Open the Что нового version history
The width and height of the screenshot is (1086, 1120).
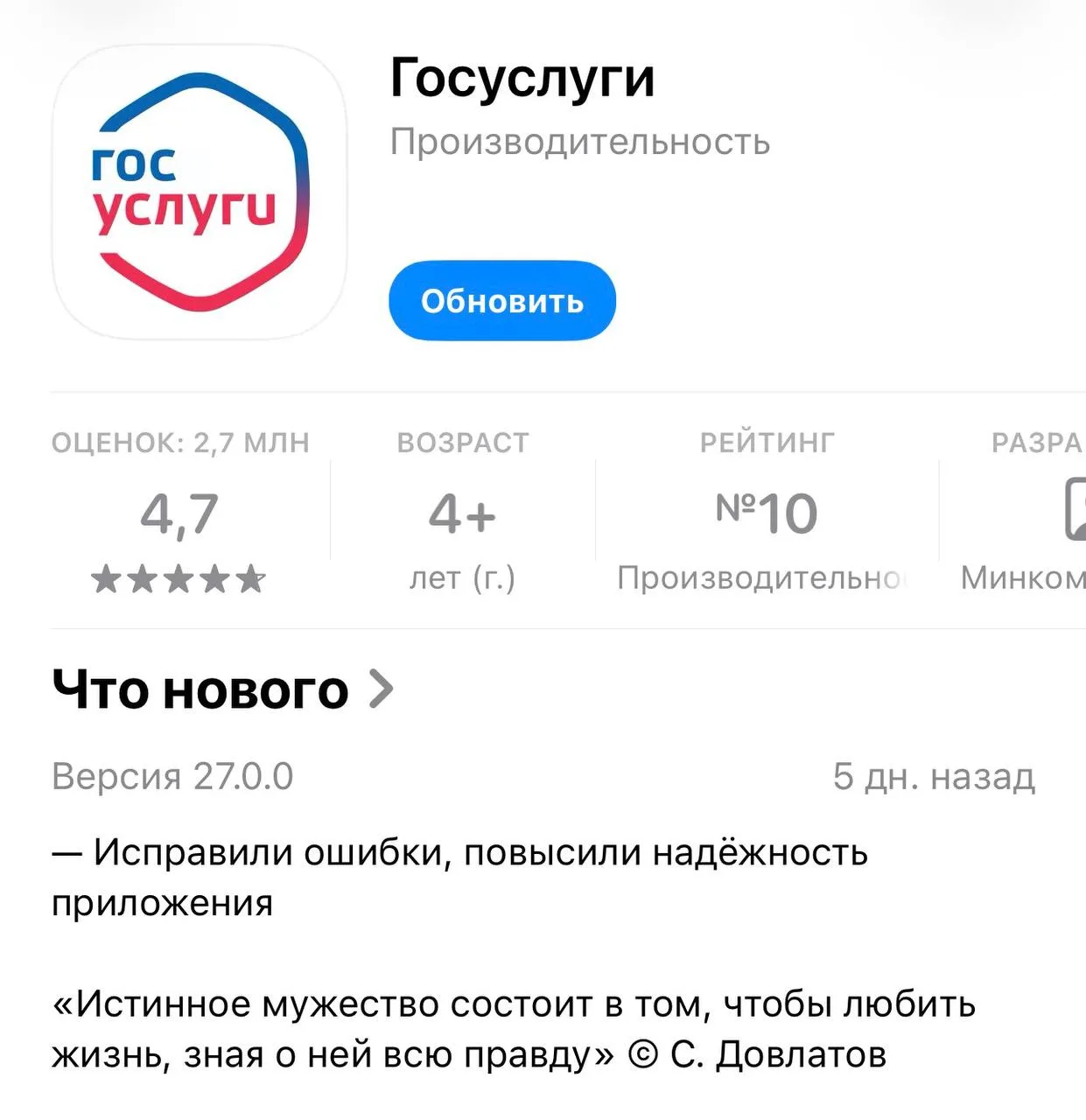pyautogui.click(x=223, y=689)
